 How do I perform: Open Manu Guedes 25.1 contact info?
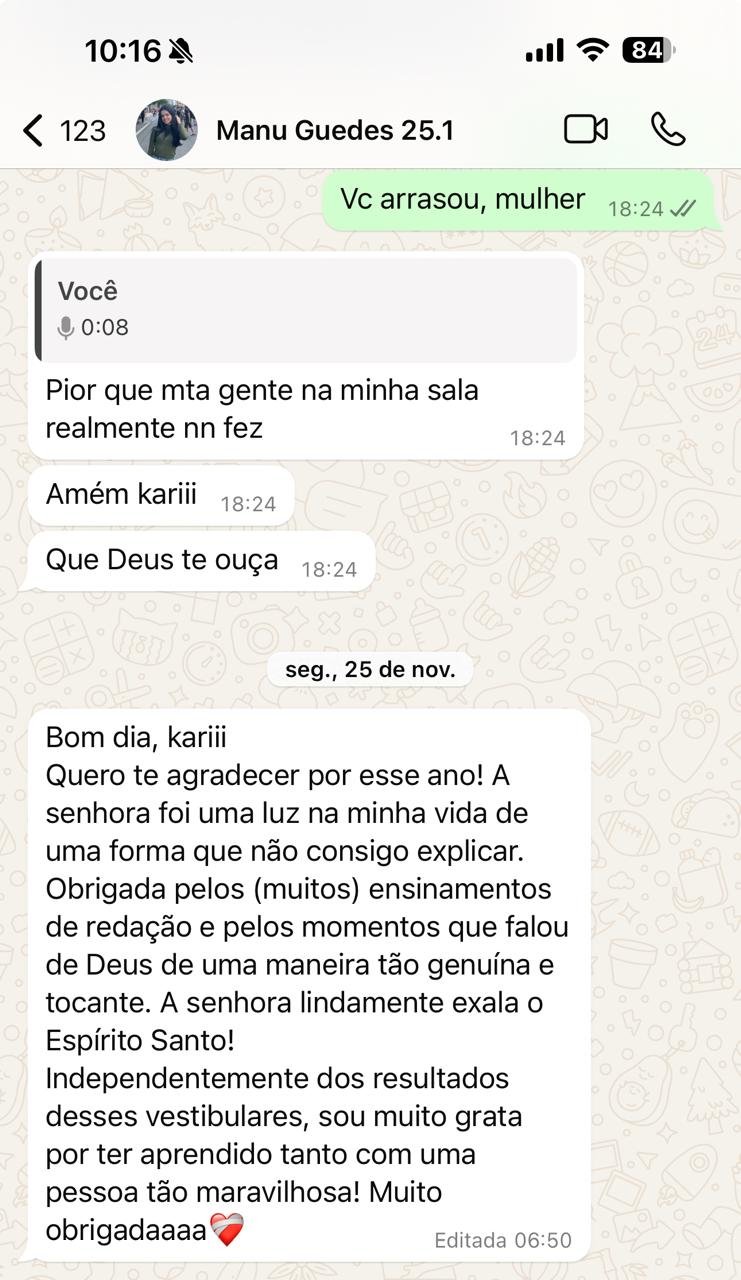point(335,130)
